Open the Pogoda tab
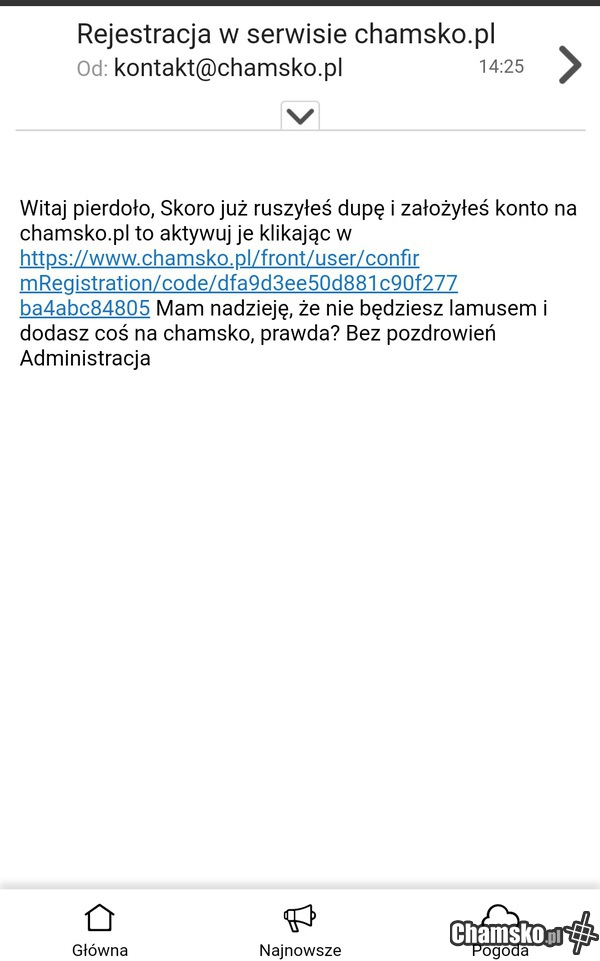This screenshot has width=600, height=961. 499,931
